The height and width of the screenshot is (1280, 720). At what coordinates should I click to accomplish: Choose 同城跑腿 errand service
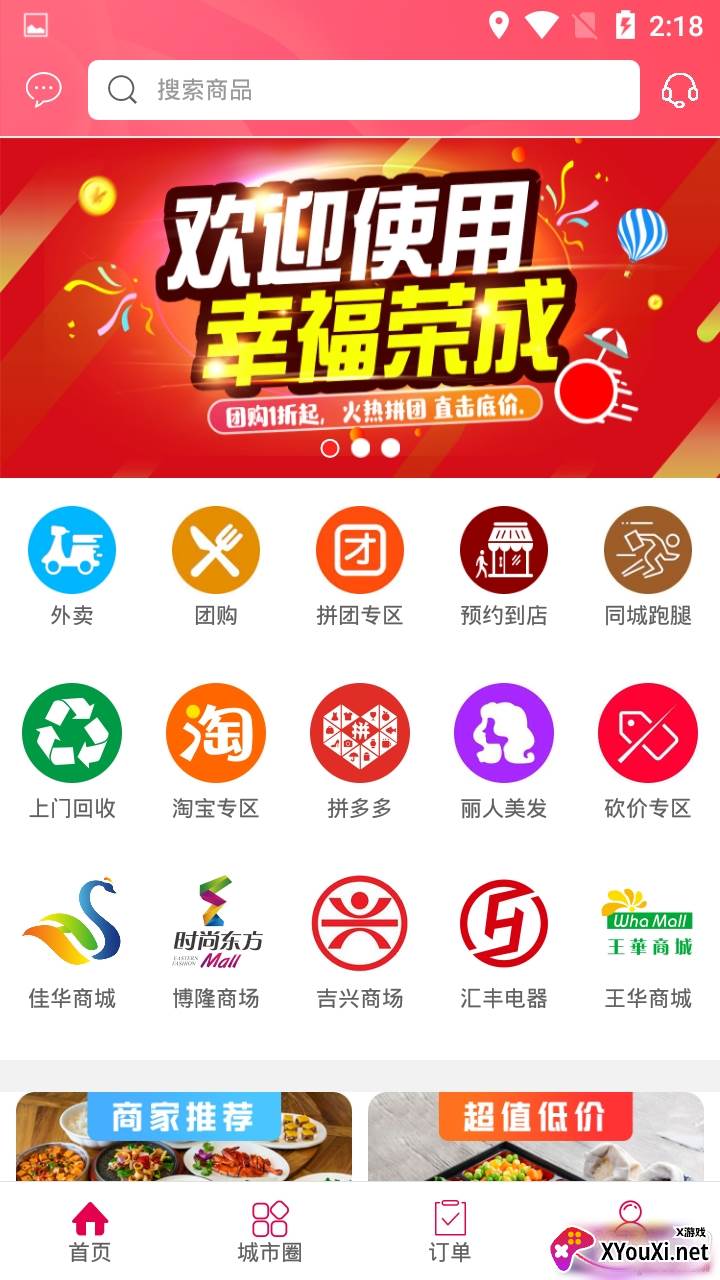tap(648, 566)
